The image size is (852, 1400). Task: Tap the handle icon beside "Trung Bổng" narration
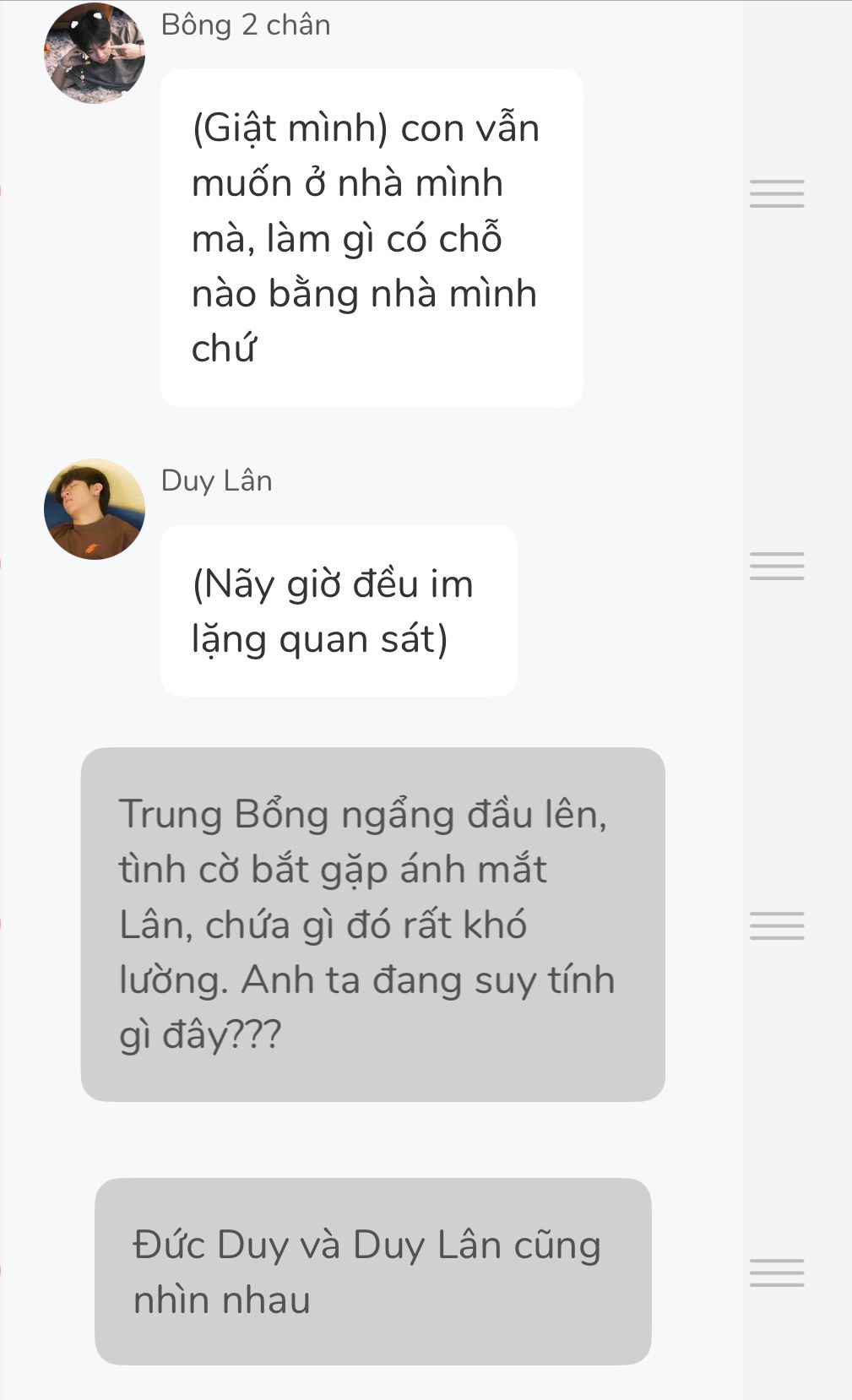(776, 926)
